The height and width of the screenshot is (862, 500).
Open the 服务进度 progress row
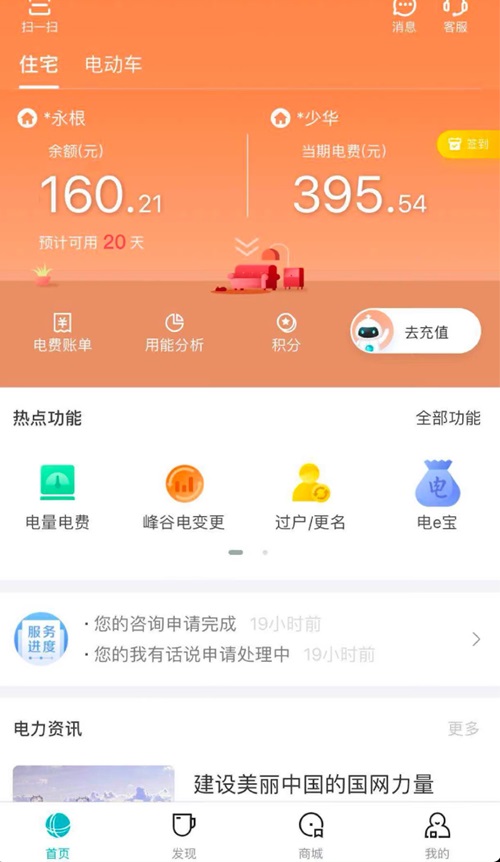pyautogui.click(x=250, y=639)
